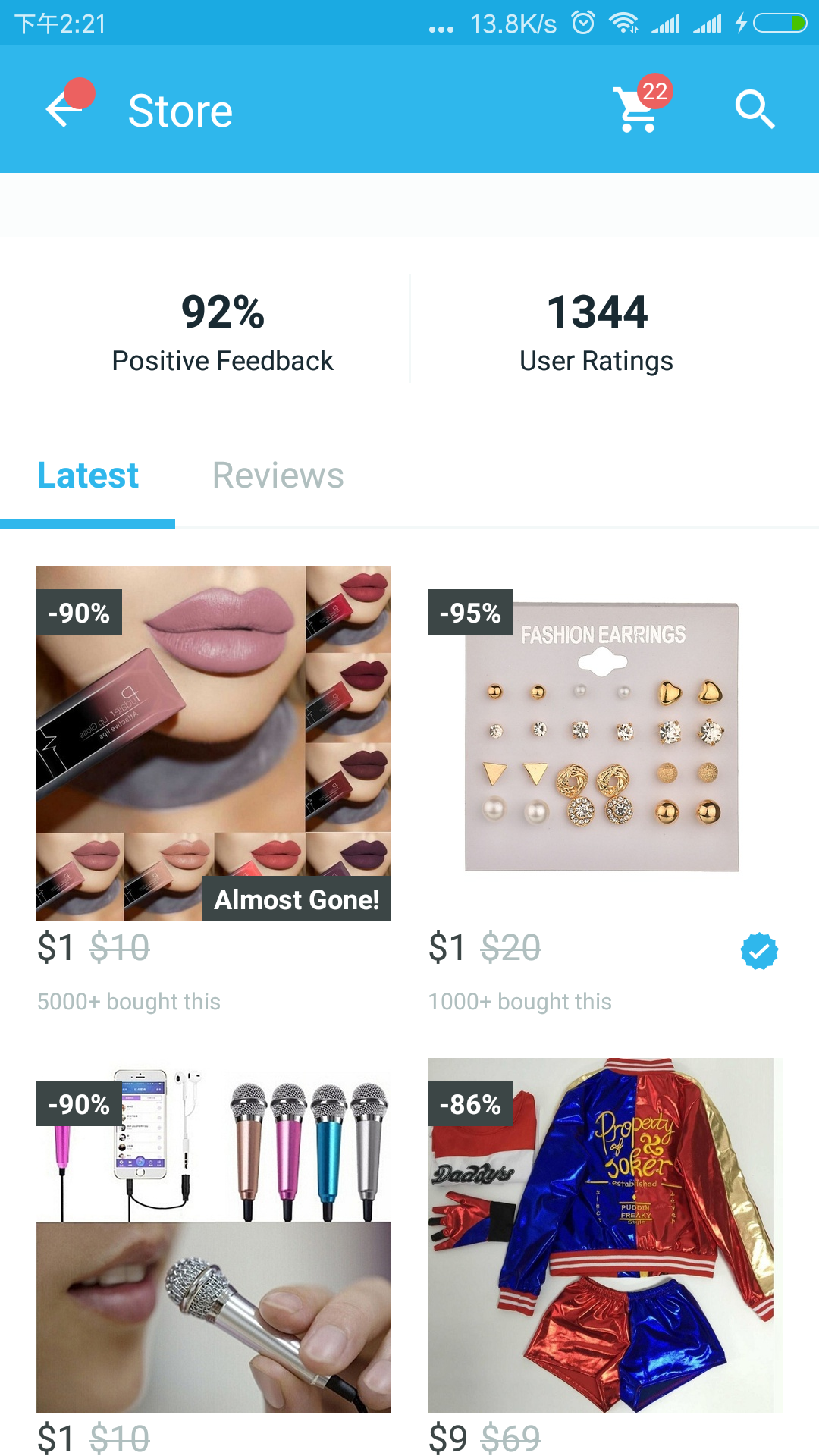
Task: Switch to the Reviews tab
Action: coord(278,476)
